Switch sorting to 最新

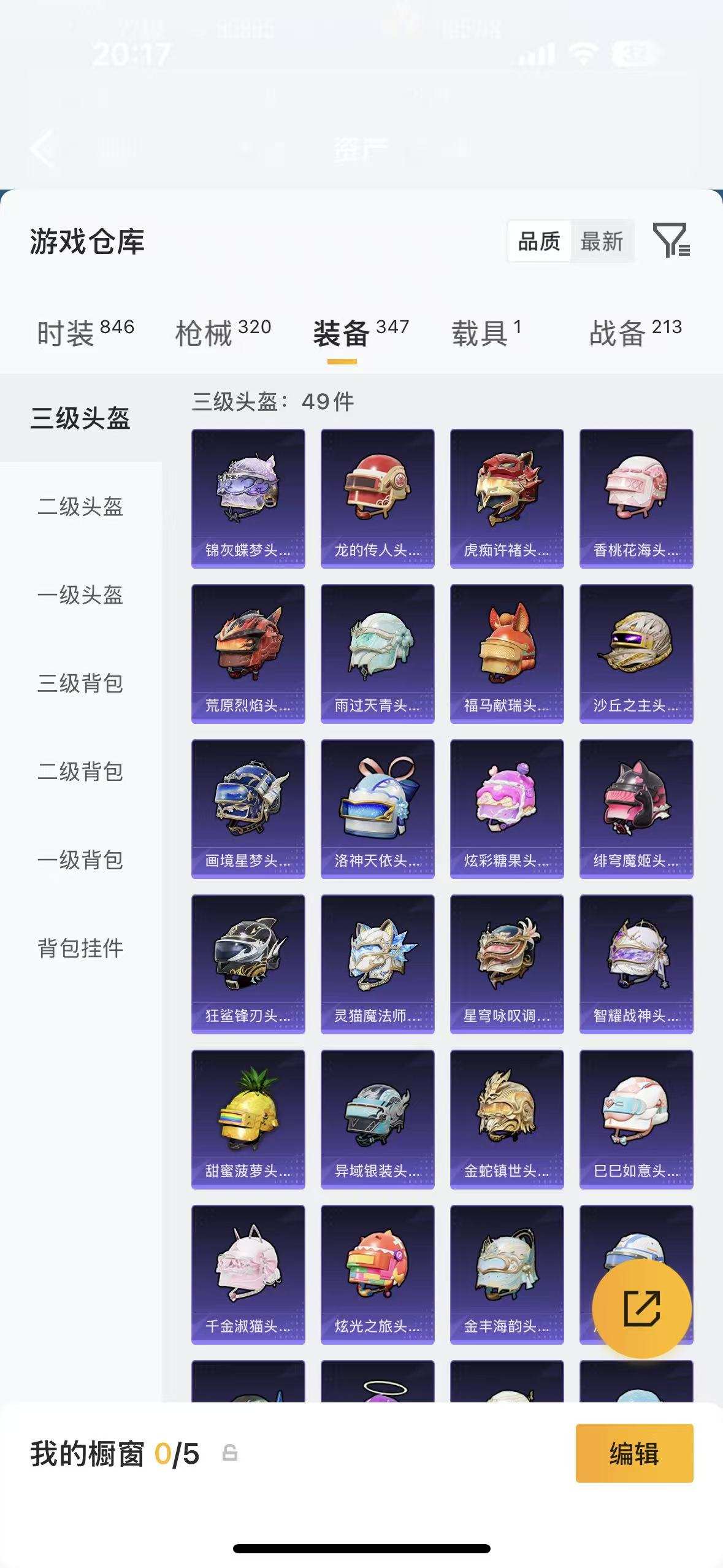(x=602, y=242)
